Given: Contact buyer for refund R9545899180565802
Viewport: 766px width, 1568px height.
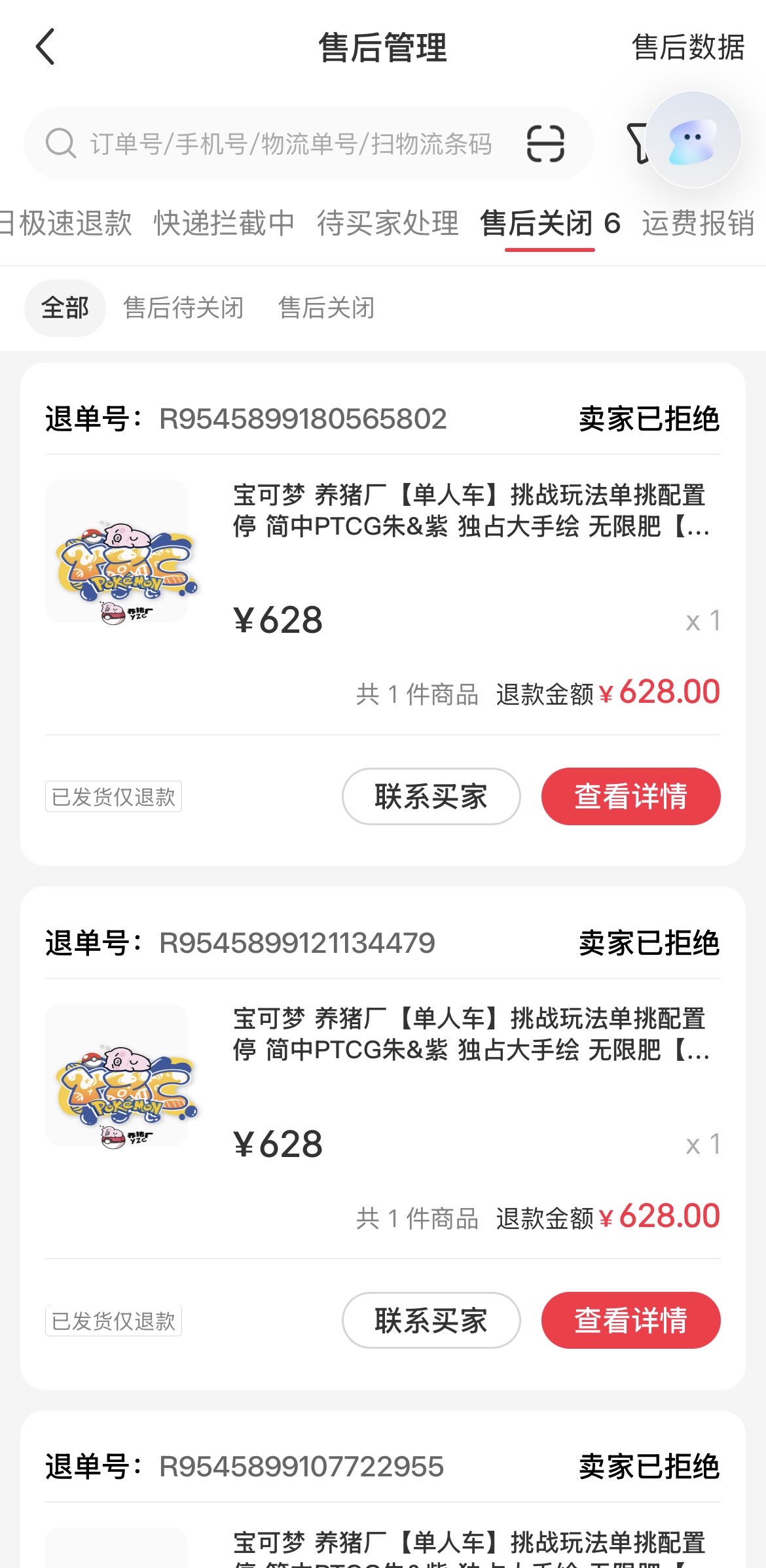Looking at the screenshot, I should (x=431, y=796).
